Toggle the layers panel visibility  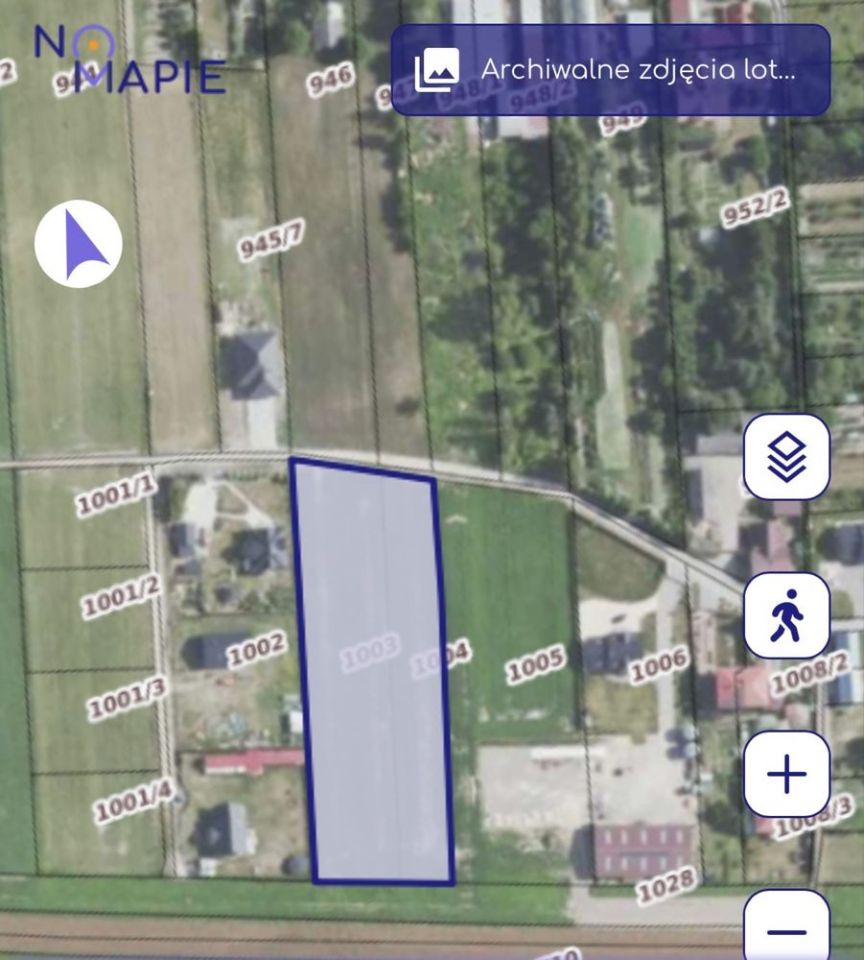coord(787,459)
